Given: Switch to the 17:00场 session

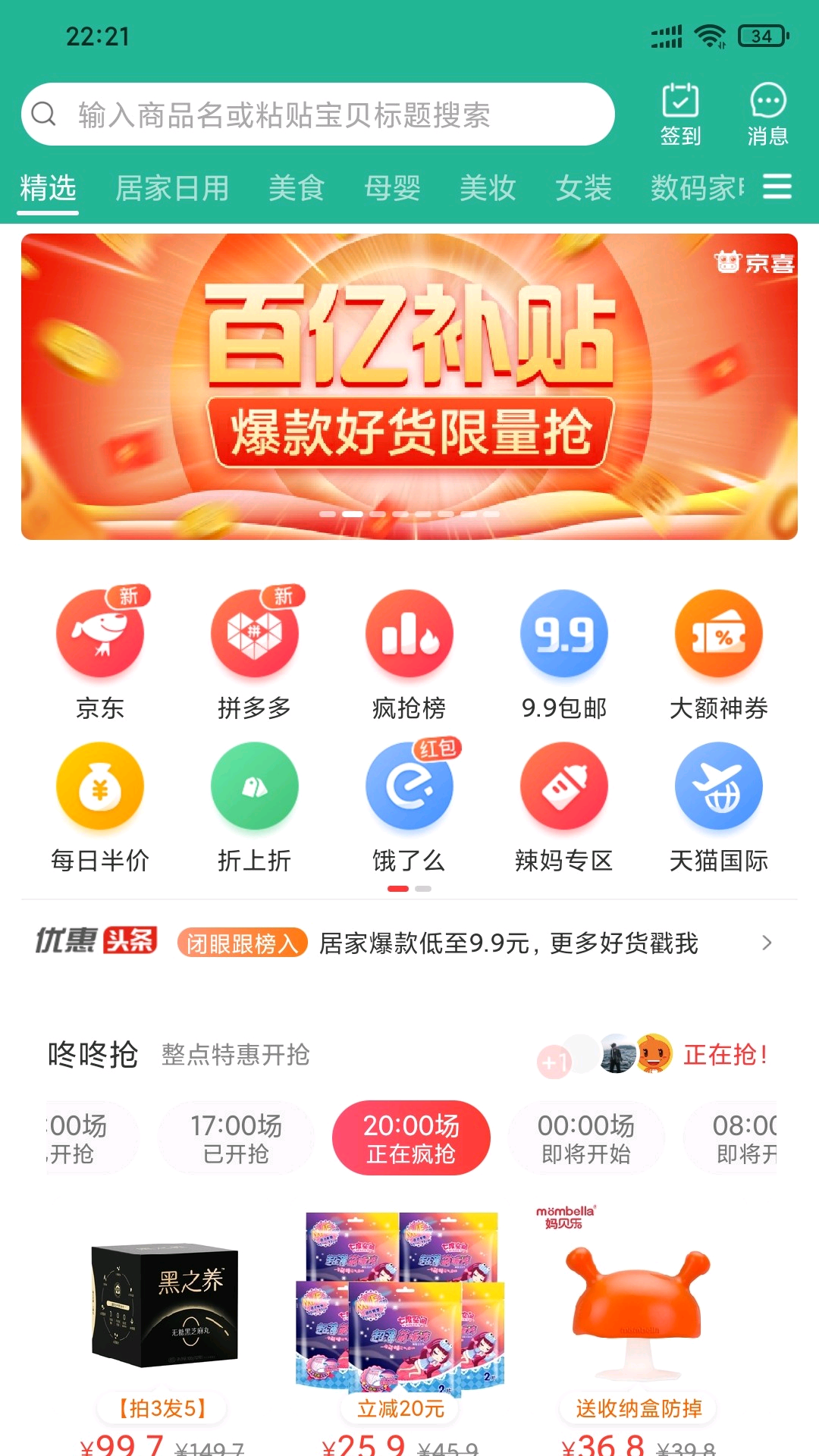Looking at the screenshot, I should point(235,1137).
